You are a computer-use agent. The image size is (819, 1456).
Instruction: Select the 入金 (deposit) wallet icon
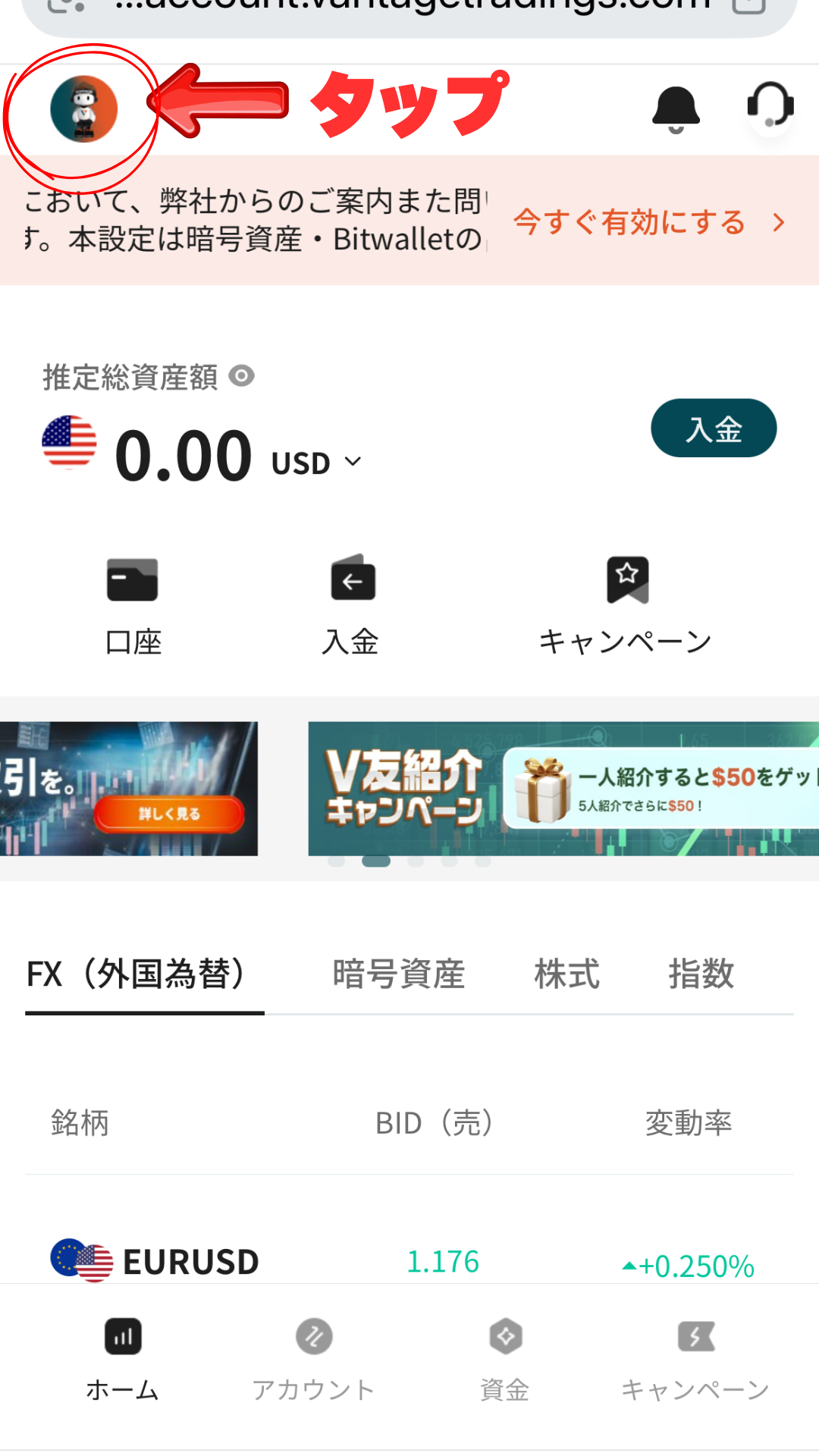click(x=351, y=580)
